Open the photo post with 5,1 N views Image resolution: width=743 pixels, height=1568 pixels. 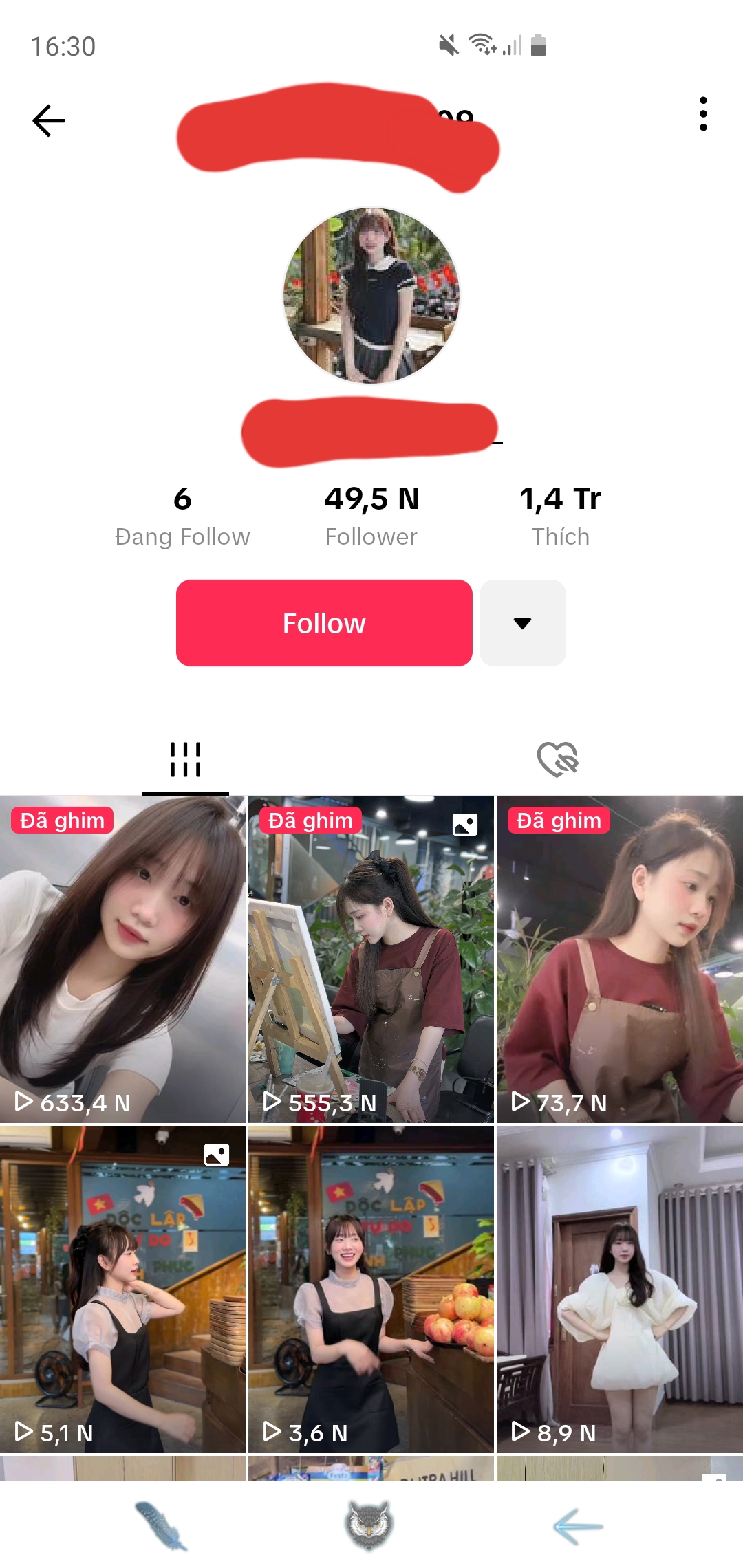click(x=122, y=1289)
